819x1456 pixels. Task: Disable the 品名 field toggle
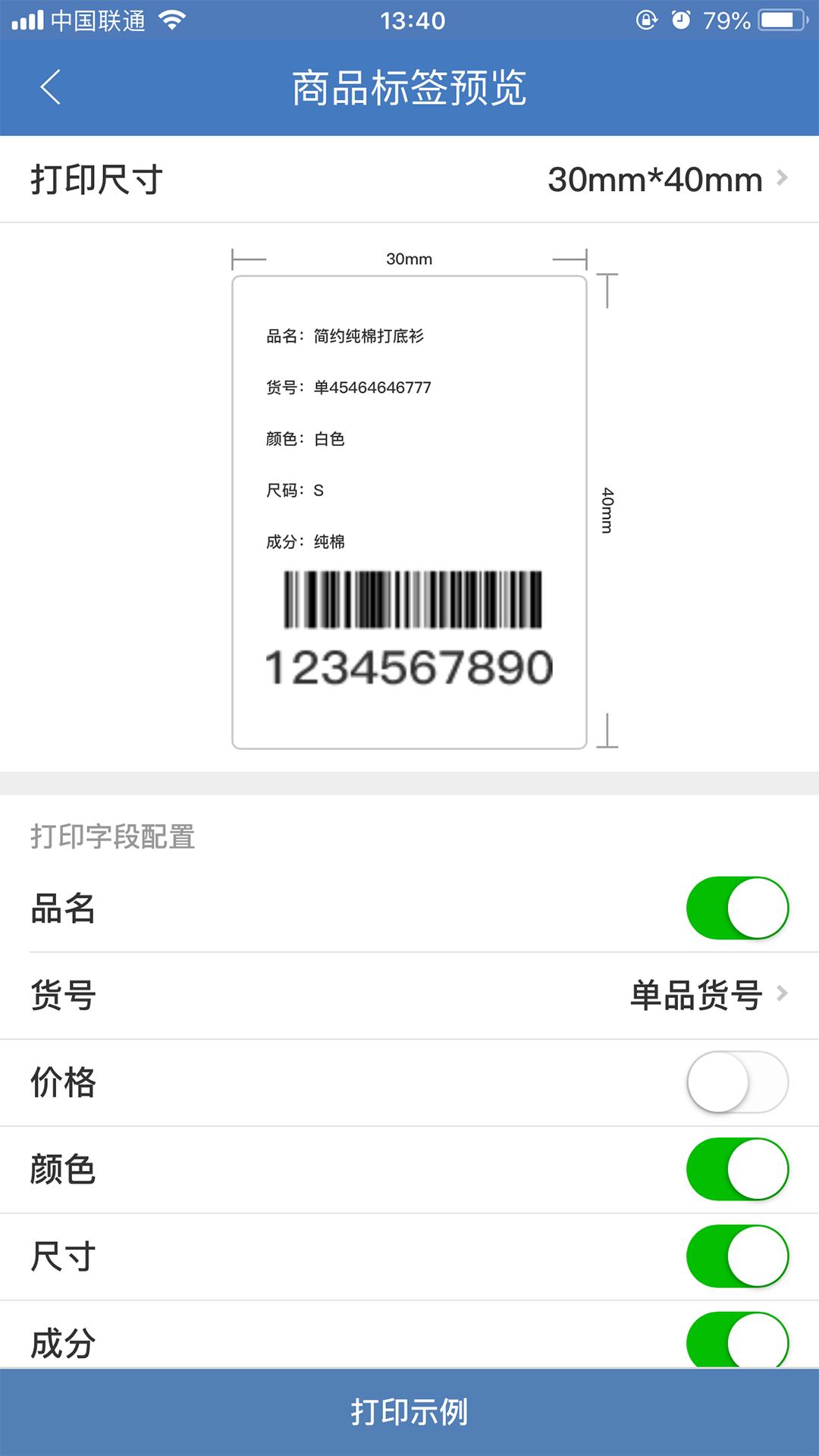[x=736, y=908]
